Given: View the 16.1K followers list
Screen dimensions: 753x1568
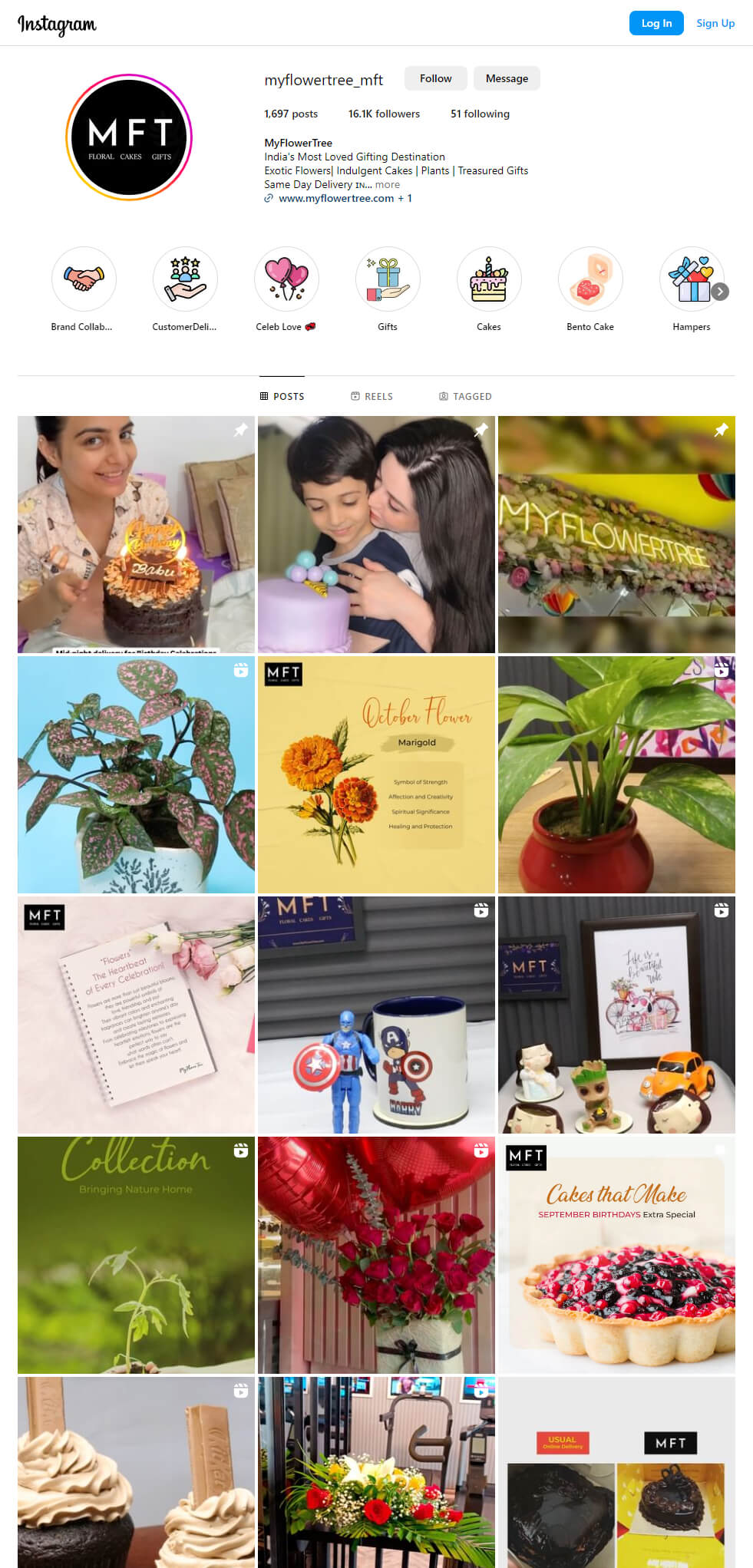Looking at the screenshot, I should (x=384, y=114).
